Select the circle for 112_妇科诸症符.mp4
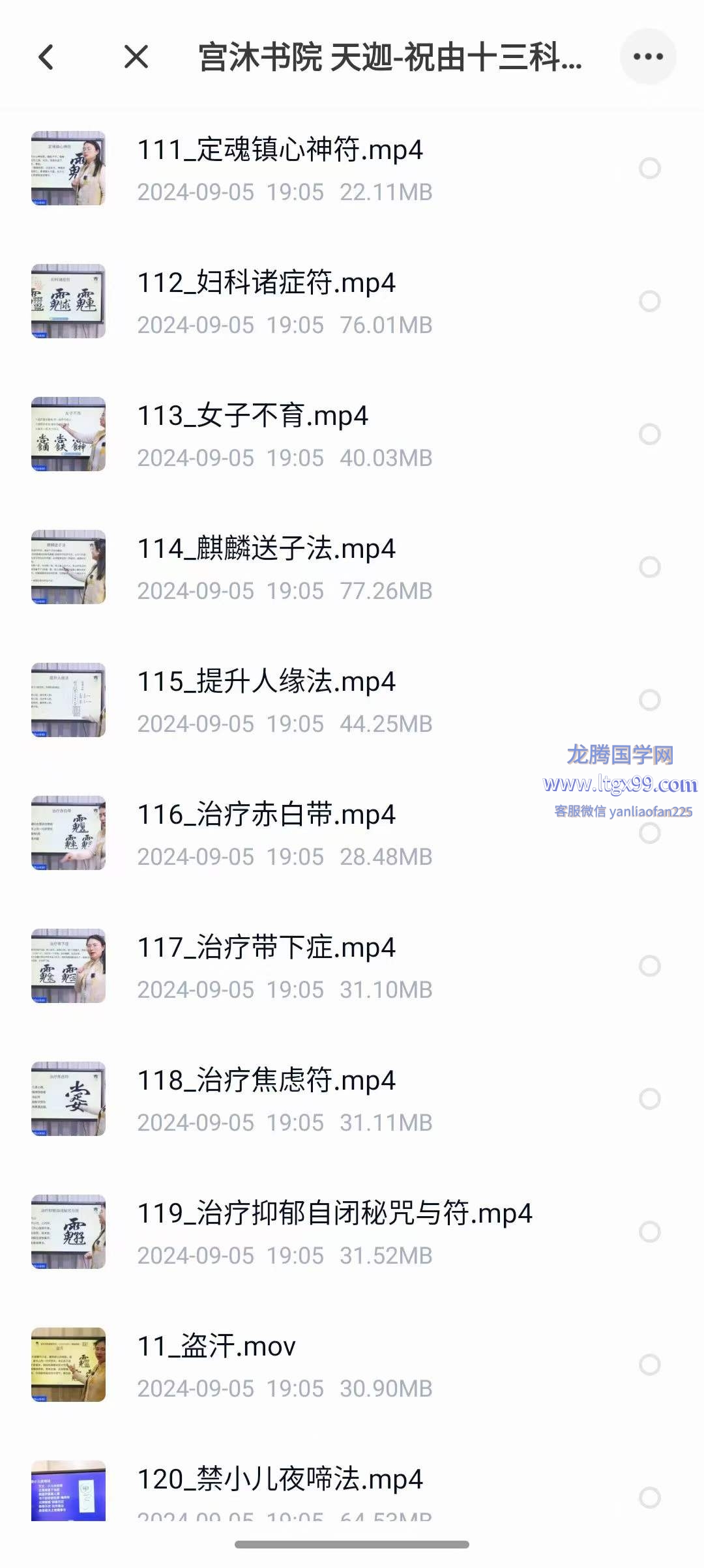The width and height of the screenshot is (704, 1568). [649, 301]
